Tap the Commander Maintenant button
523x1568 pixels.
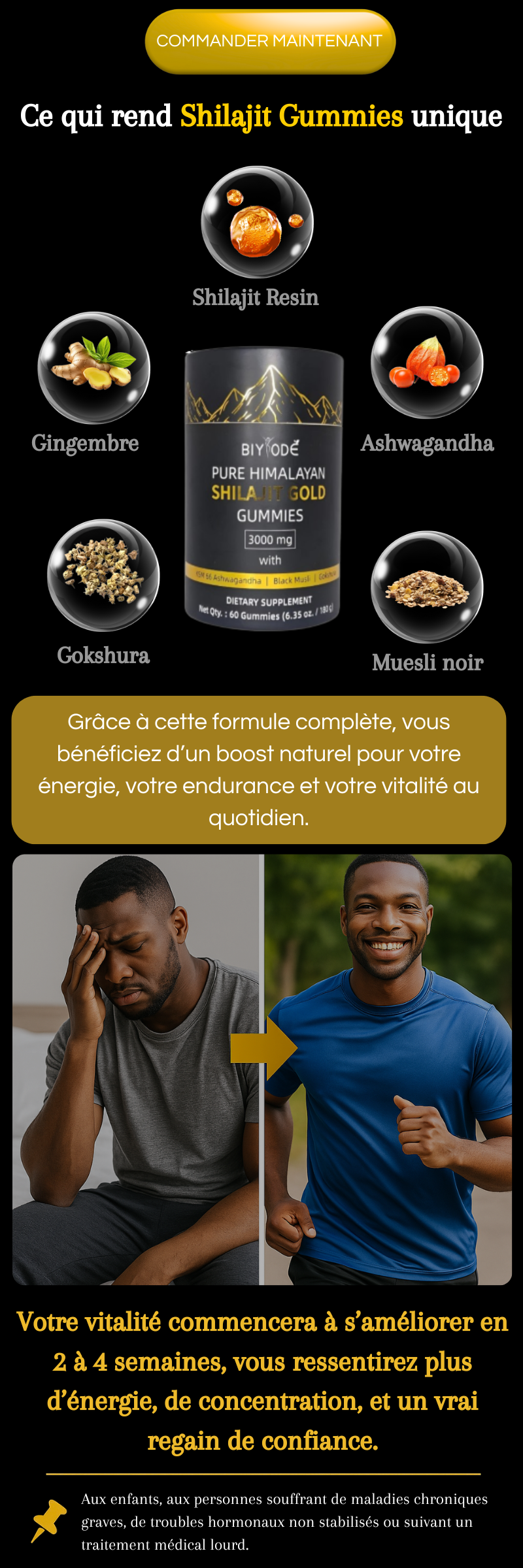point(269,41)
